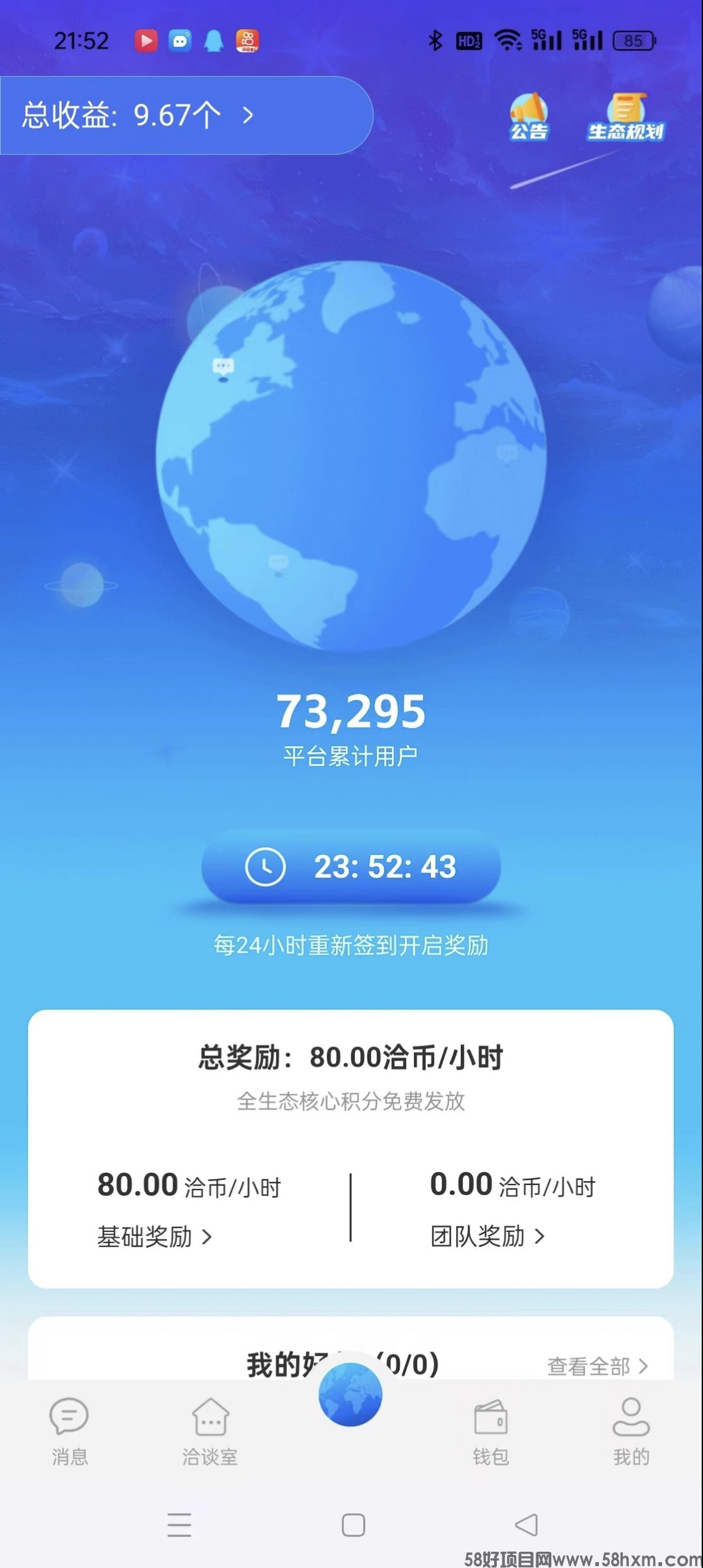Open 基础奖励 base reward details
The height and width of the screenshot is (1568, 703).
(155, 1237)
